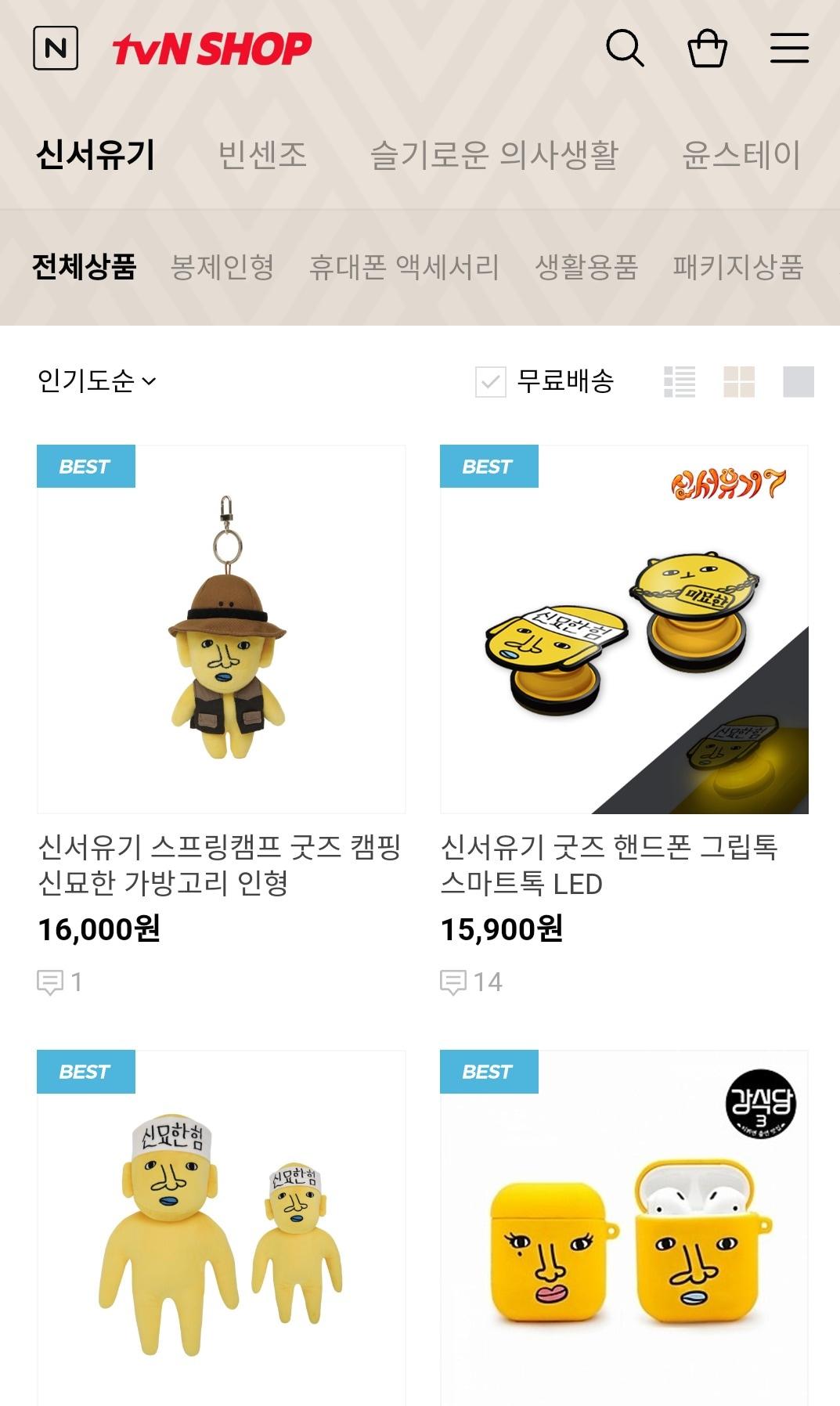Open the shopping bag cart
This screenshot has height=1406, width=840.
coord(707,49)
